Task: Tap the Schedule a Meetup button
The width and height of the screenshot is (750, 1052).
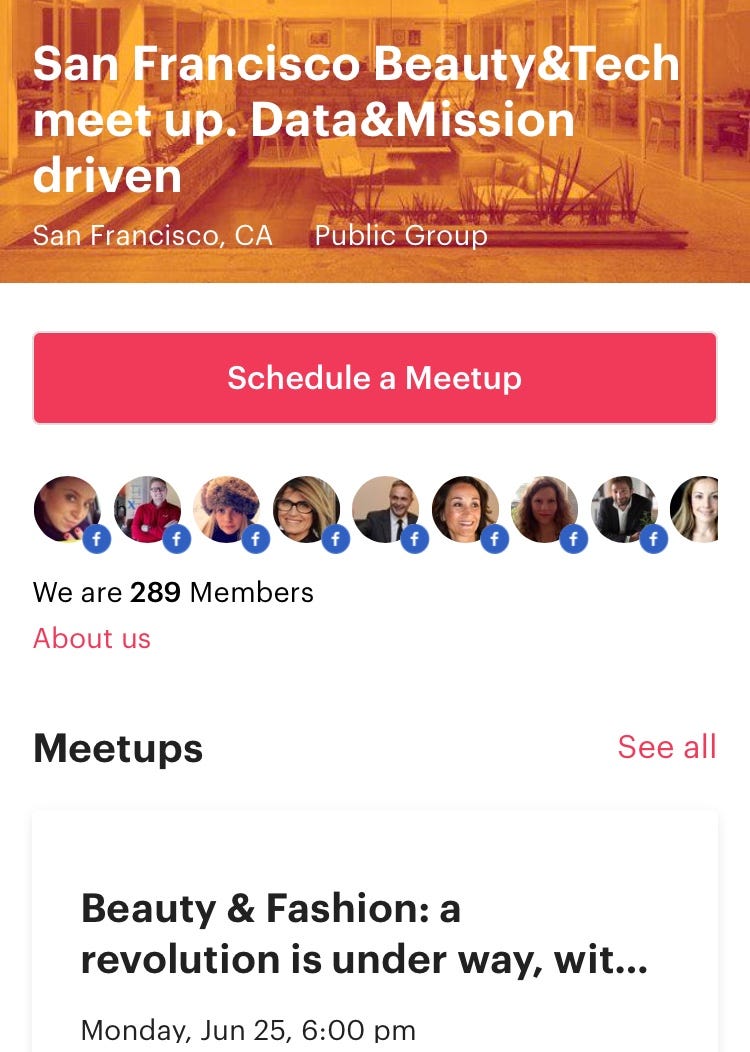Action: (374, 378)
